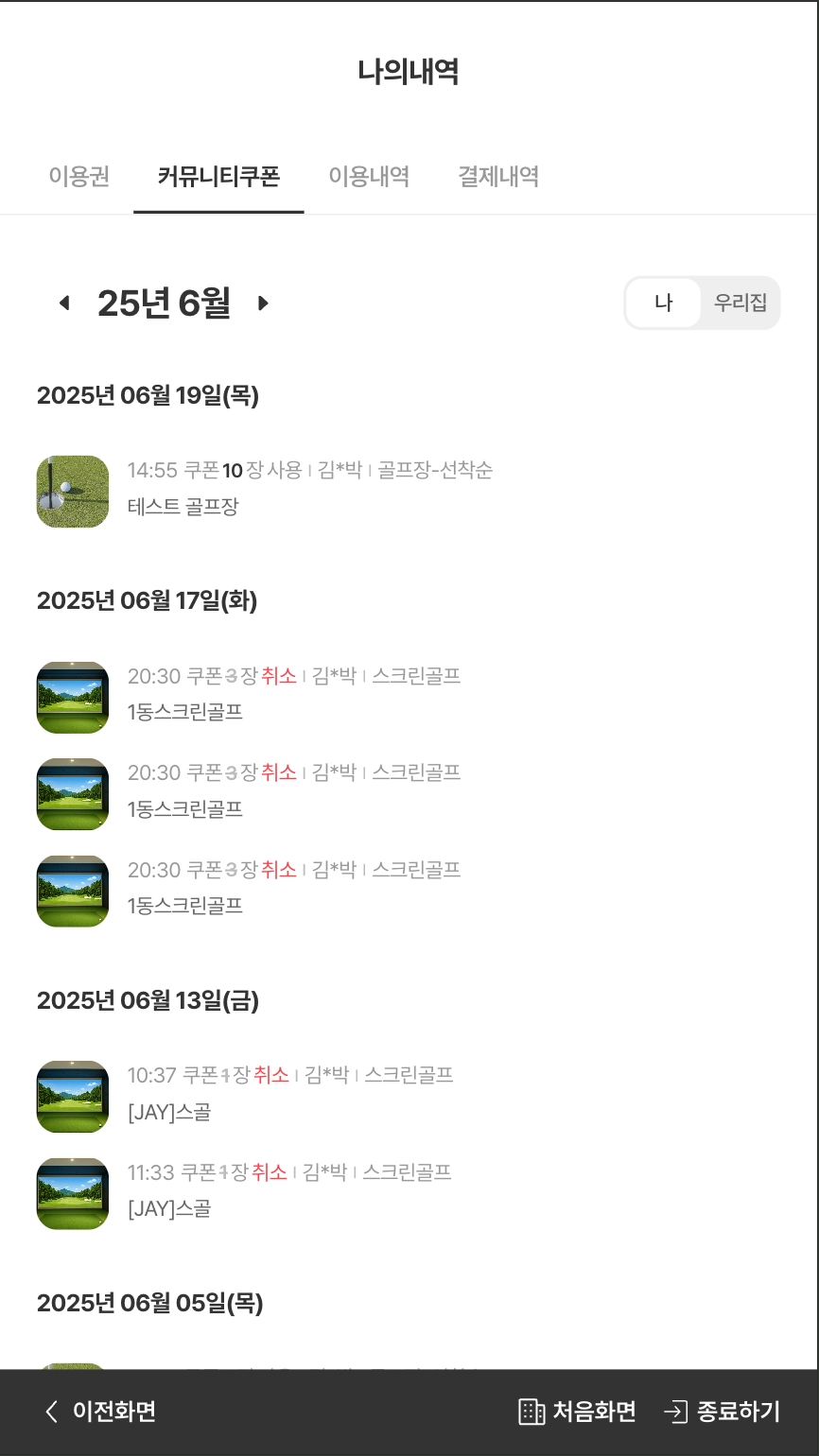Switch to the 이용내역 tab

pos(369,177)
